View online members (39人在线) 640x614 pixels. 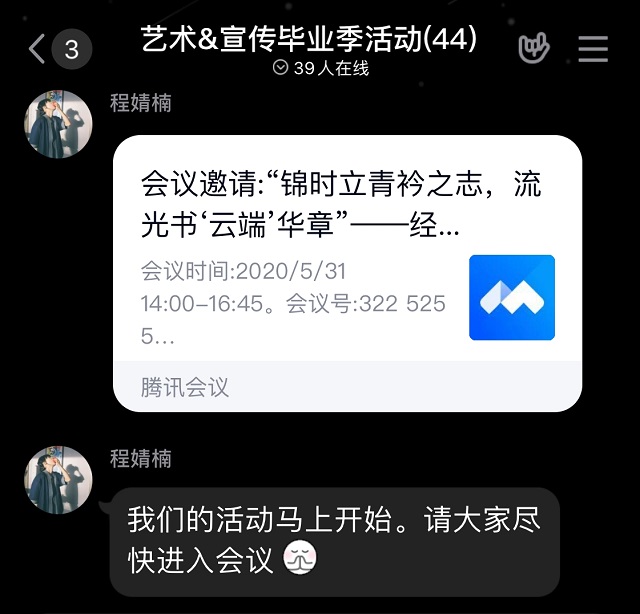[321, 68]
